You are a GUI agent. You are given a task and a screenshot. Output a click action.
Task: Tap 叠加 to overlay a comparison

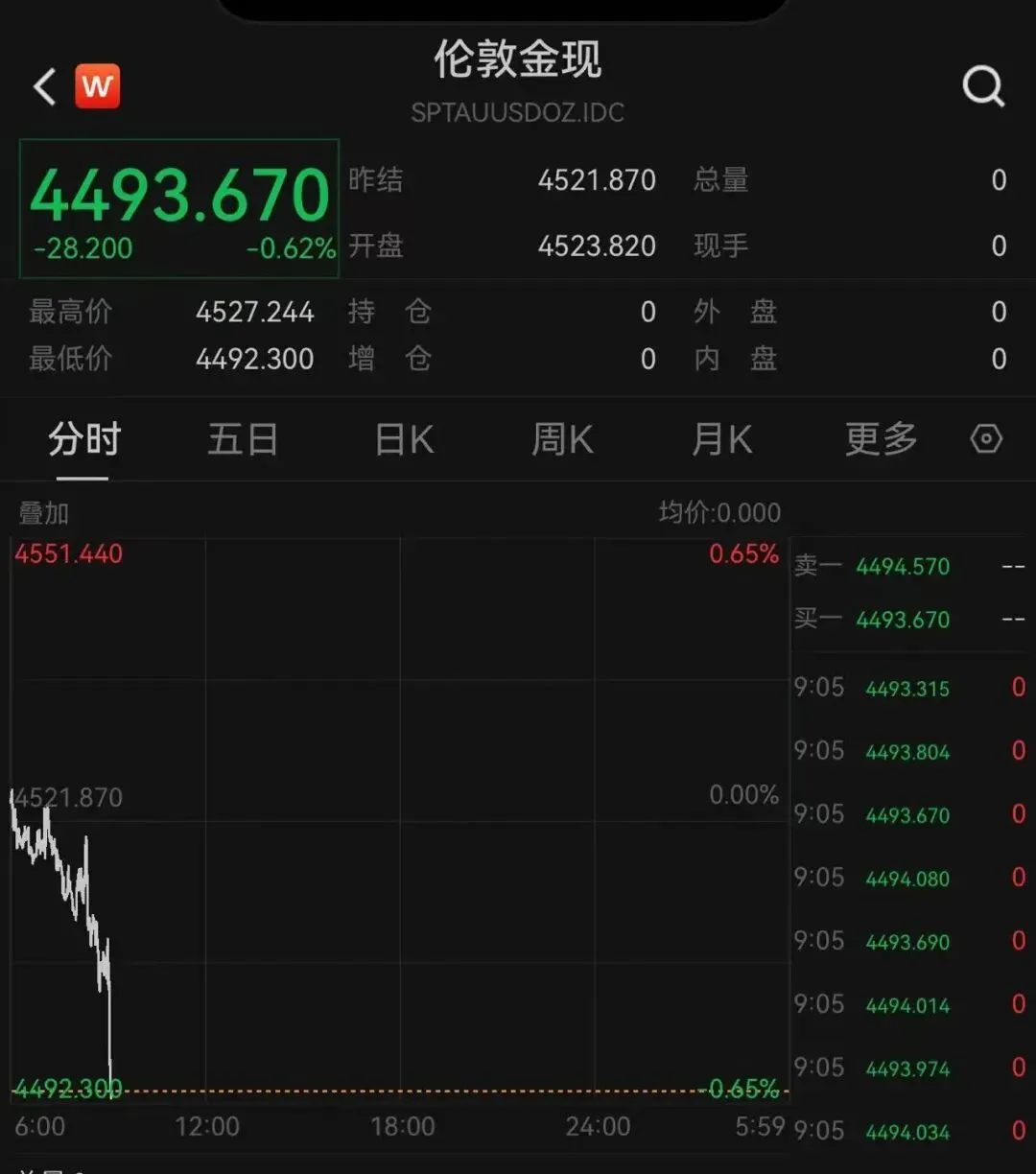(44, 513)
